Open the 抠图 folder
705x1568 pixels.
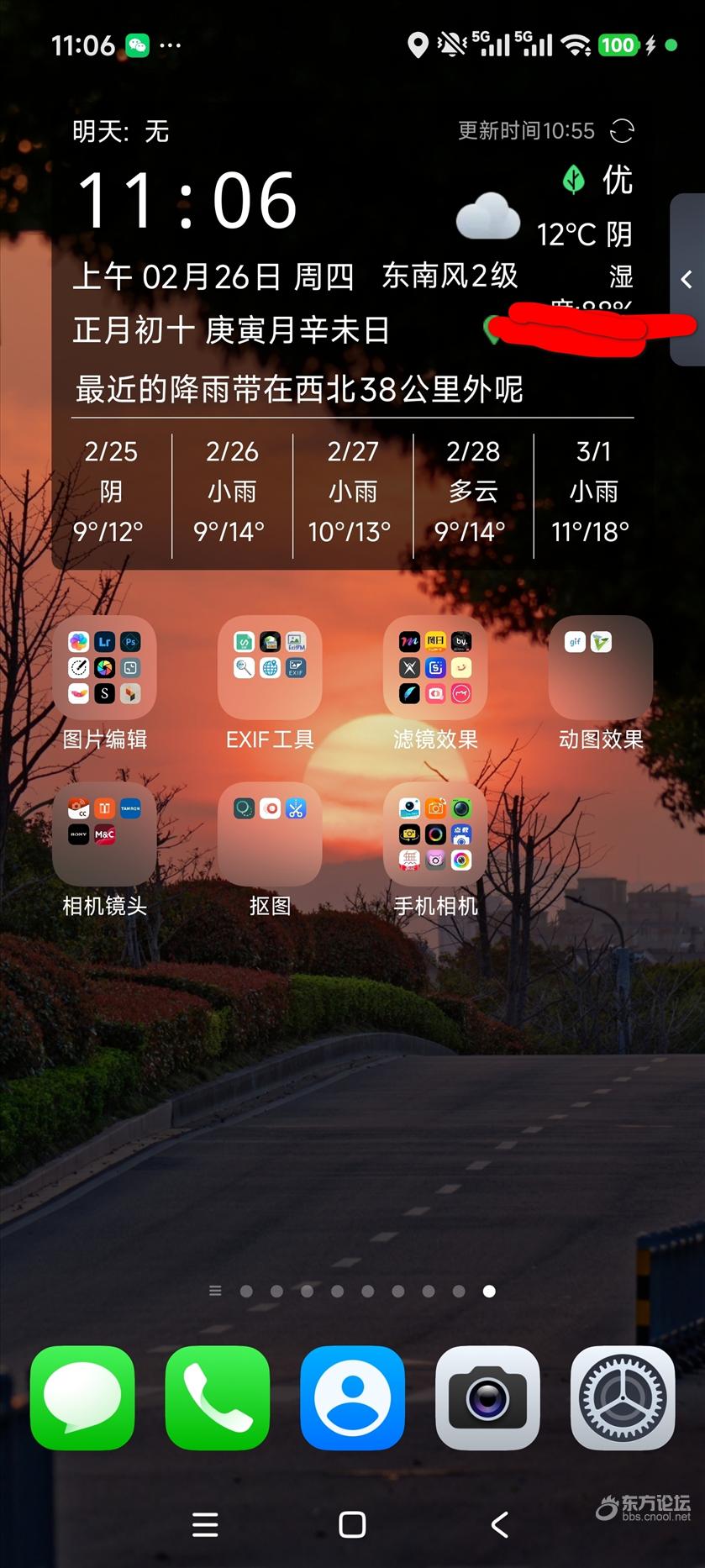tap(270, 834)
